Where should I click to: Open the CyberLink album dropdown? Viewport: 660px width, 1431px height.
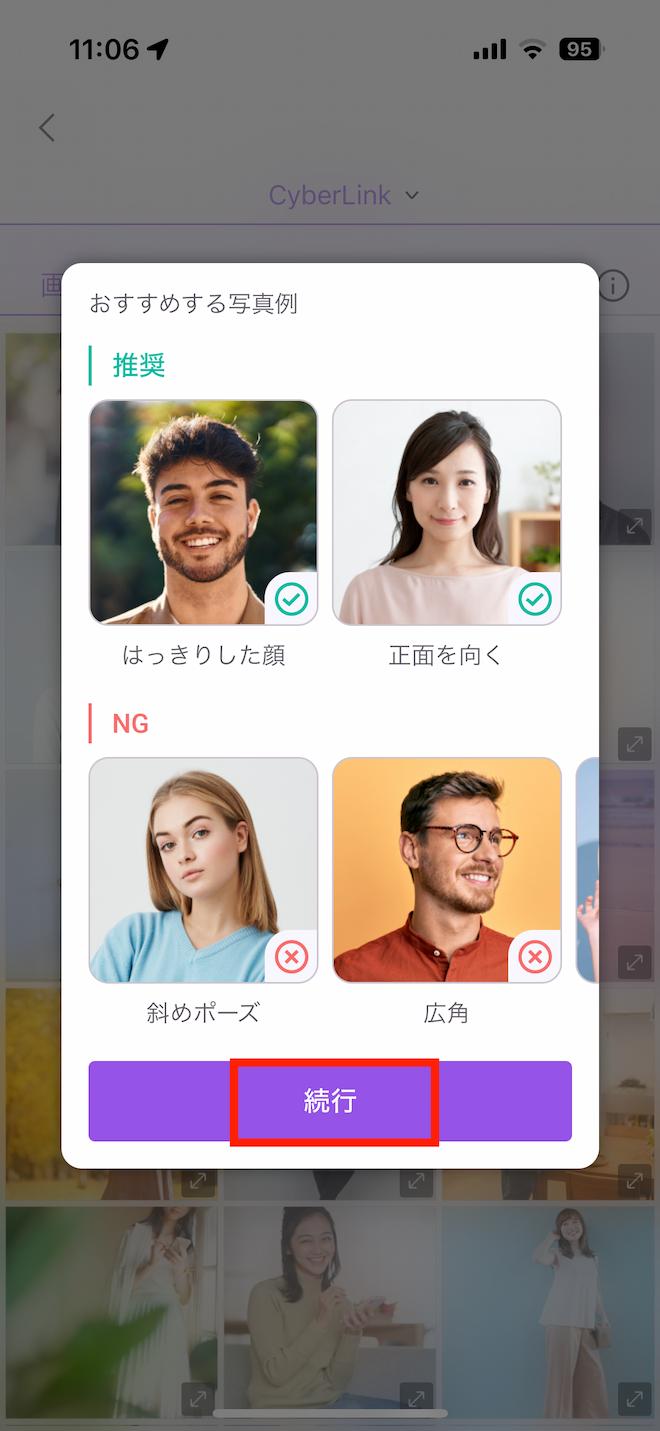(x=343, y=195)
